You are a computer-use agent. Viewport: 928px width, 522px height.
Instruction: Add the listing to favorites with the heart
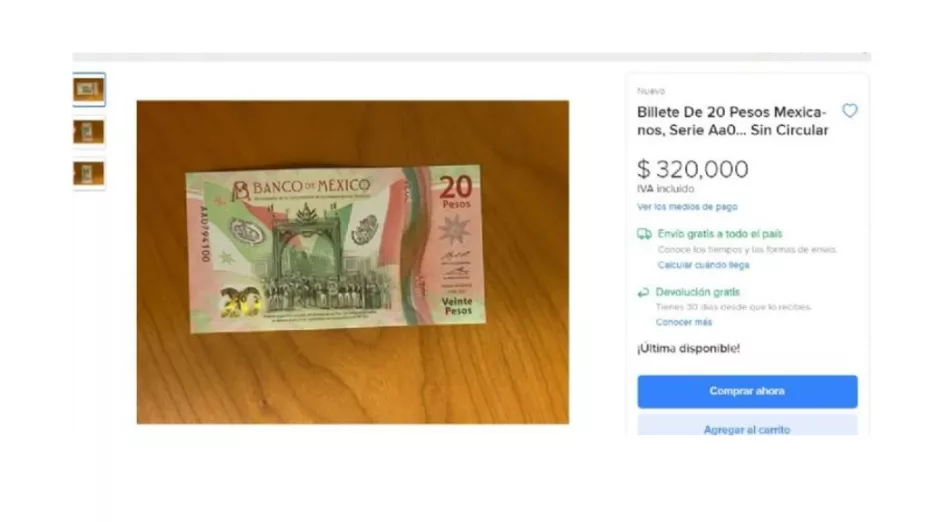[849, 111]
